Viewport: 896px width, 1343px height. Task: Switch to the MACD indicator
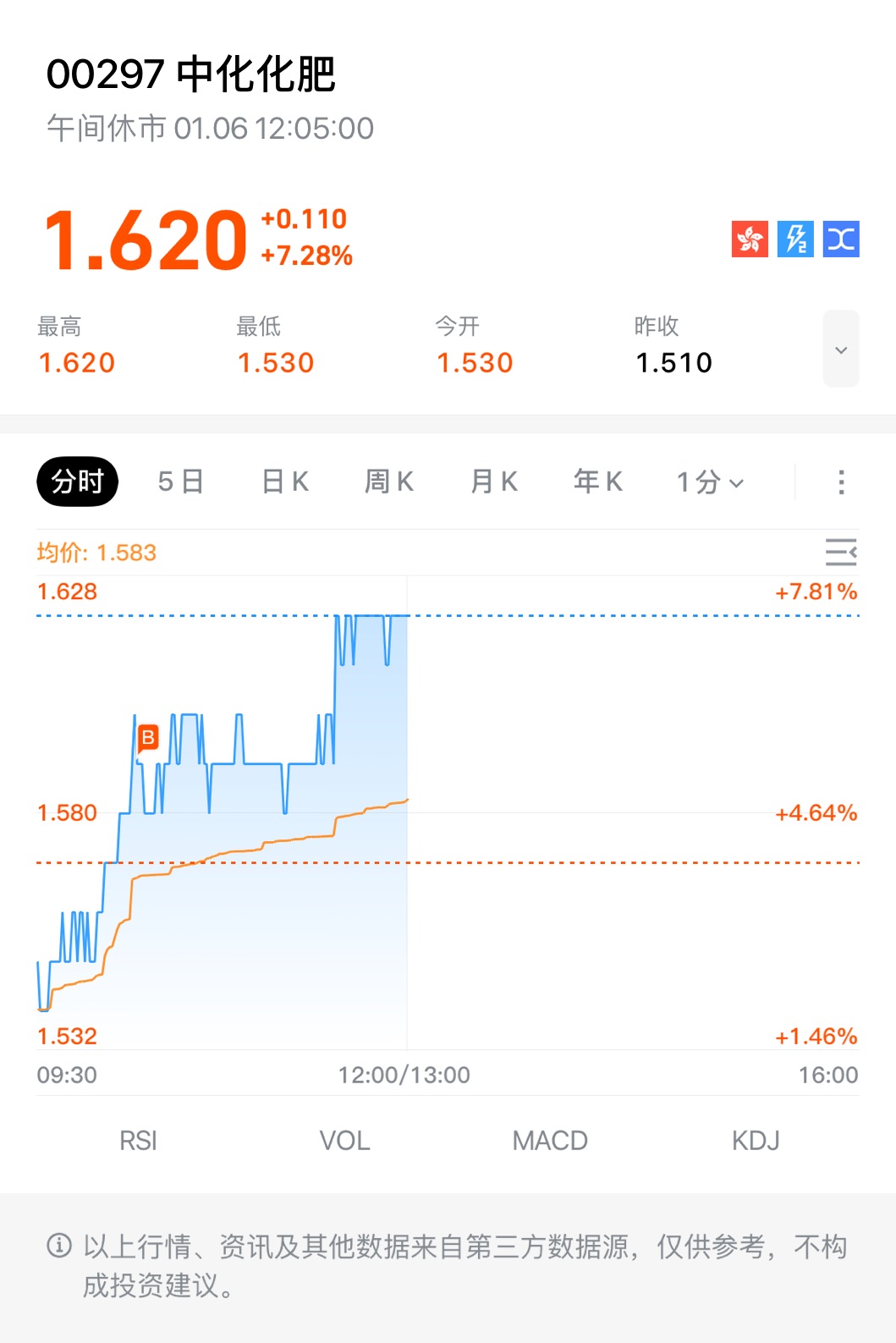coord(550,1141)
